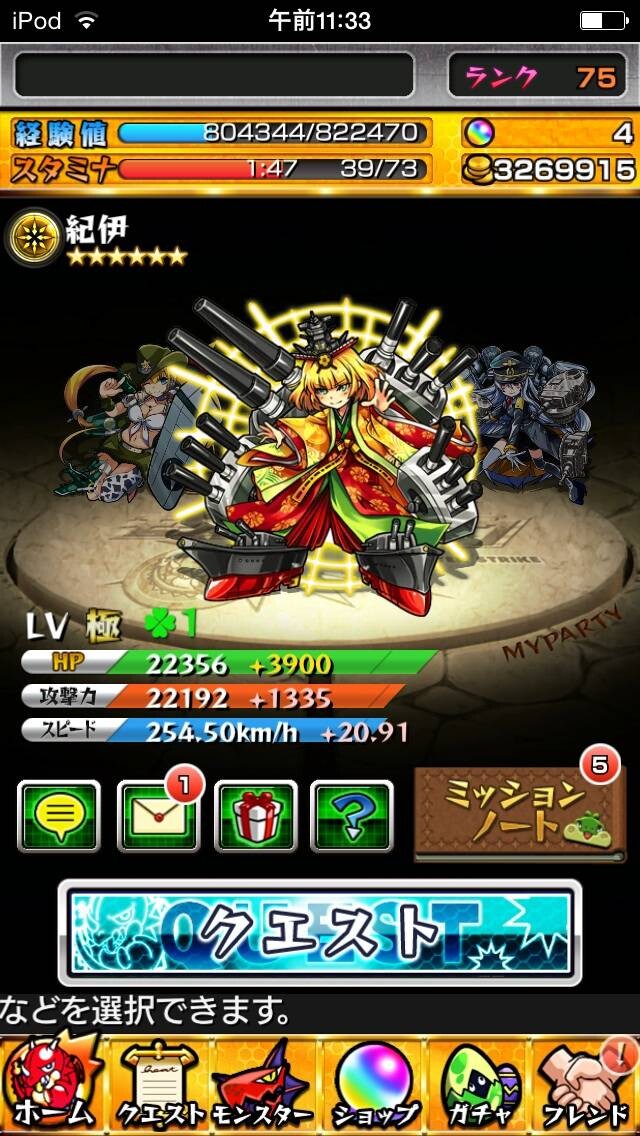Select the 紀伊 monster in the party

tap(323, 449)
